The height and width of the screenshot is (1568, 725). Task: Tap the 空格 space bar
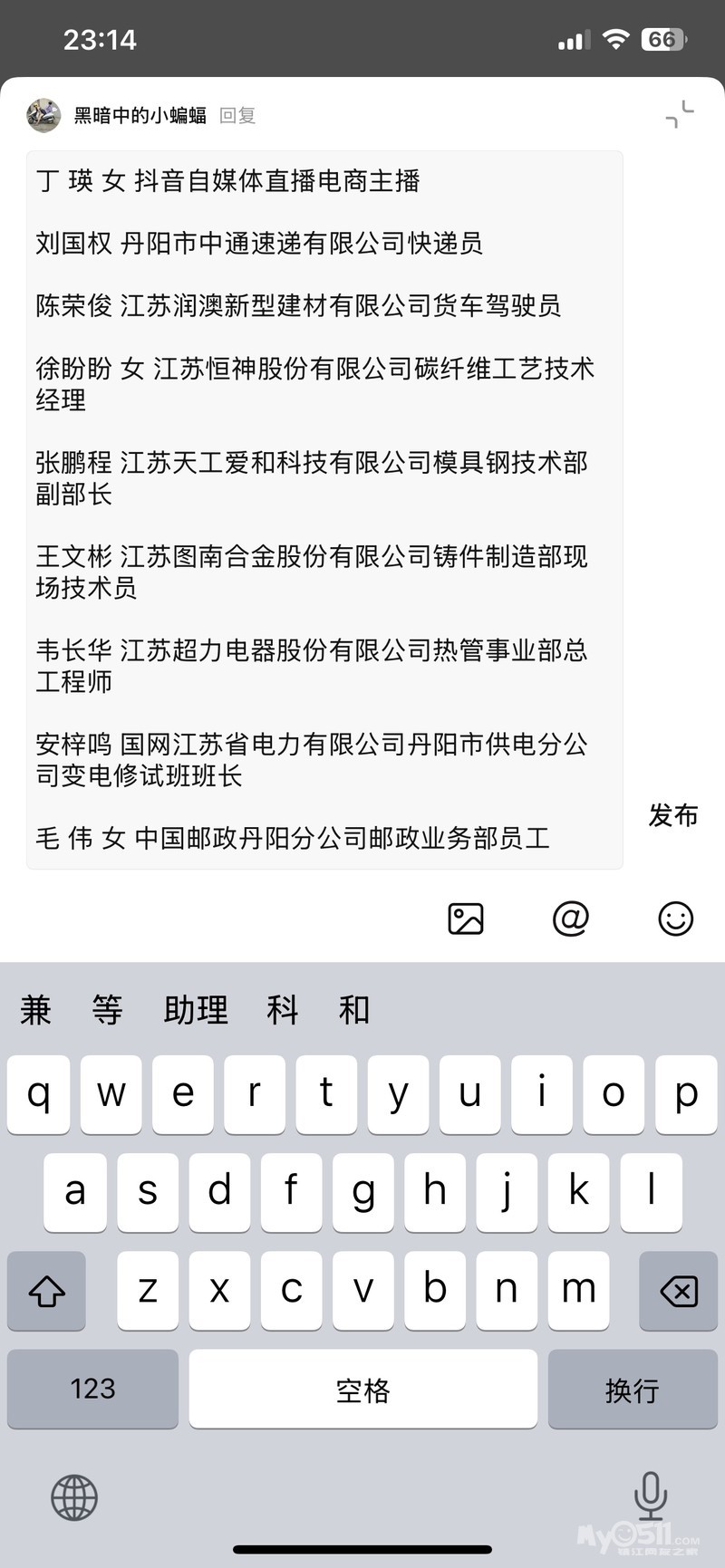tap(362, 1389)
